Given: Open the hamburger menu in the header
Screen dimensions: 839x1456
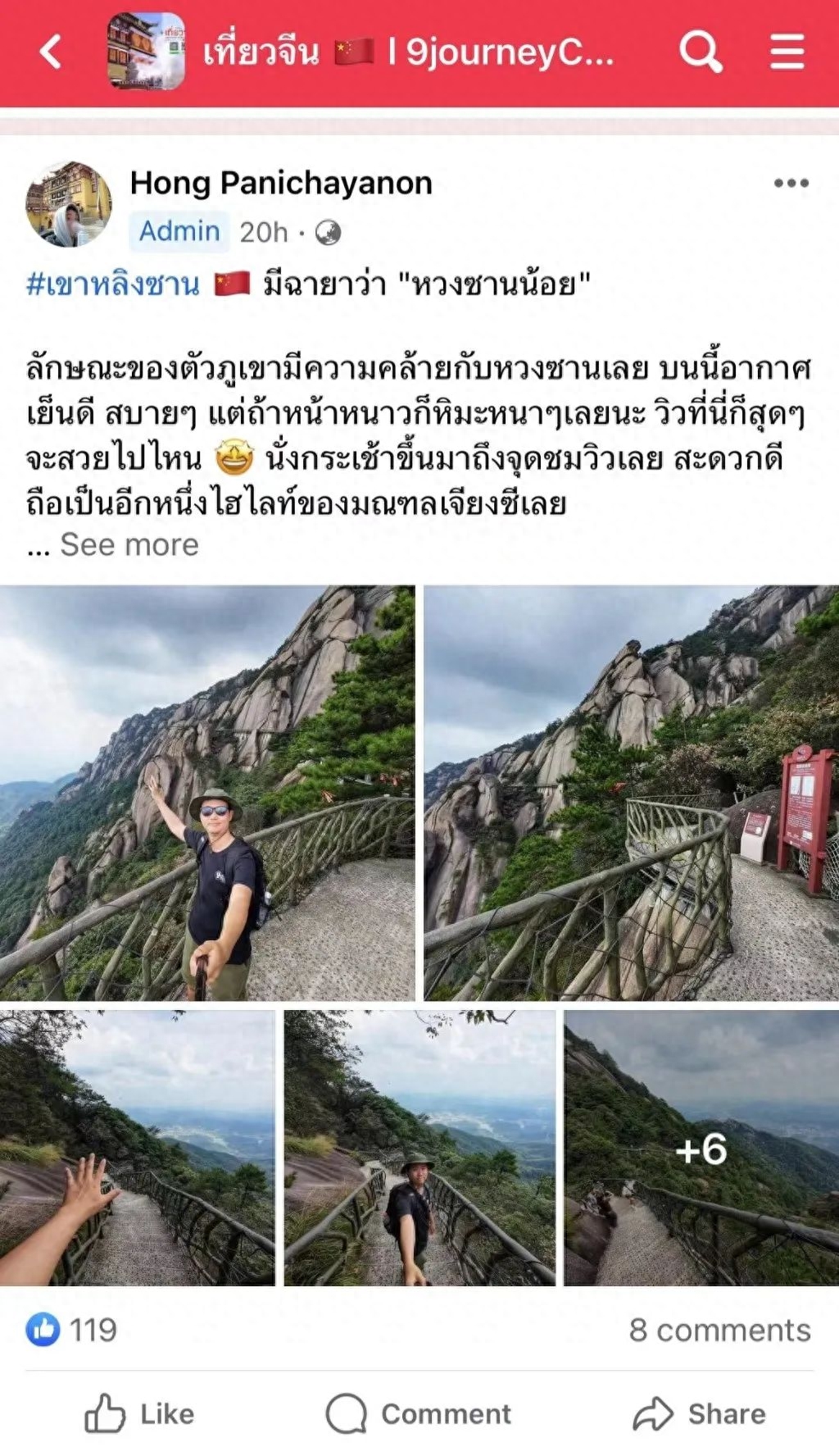Looking at the screenshot, I should click(787, 52).
